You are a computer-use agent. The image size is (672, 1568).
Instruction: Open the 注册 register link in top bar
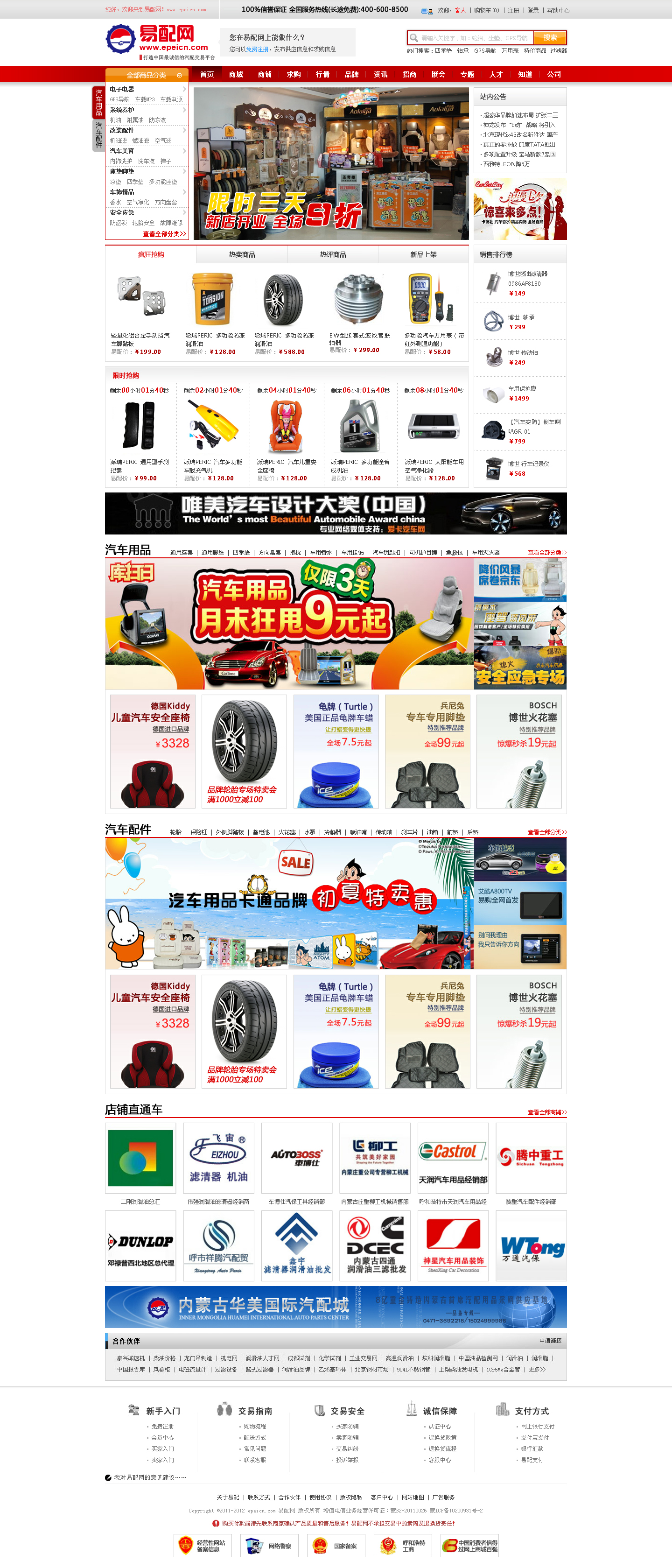point(513,10)
